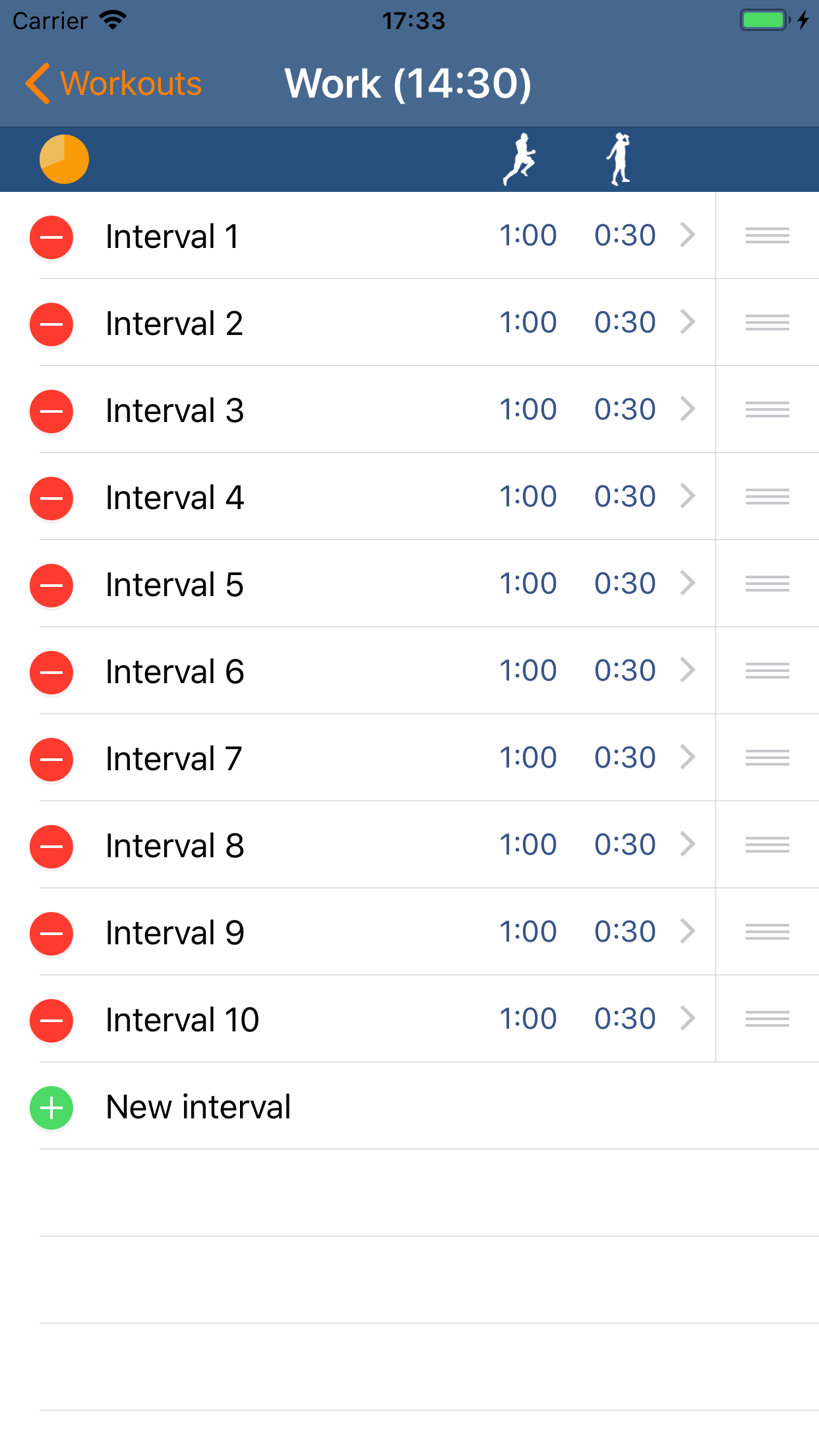Tap the red minus toggle for Interval 3
Viewport: 819px width, 1456px height.
click(51, 411)
